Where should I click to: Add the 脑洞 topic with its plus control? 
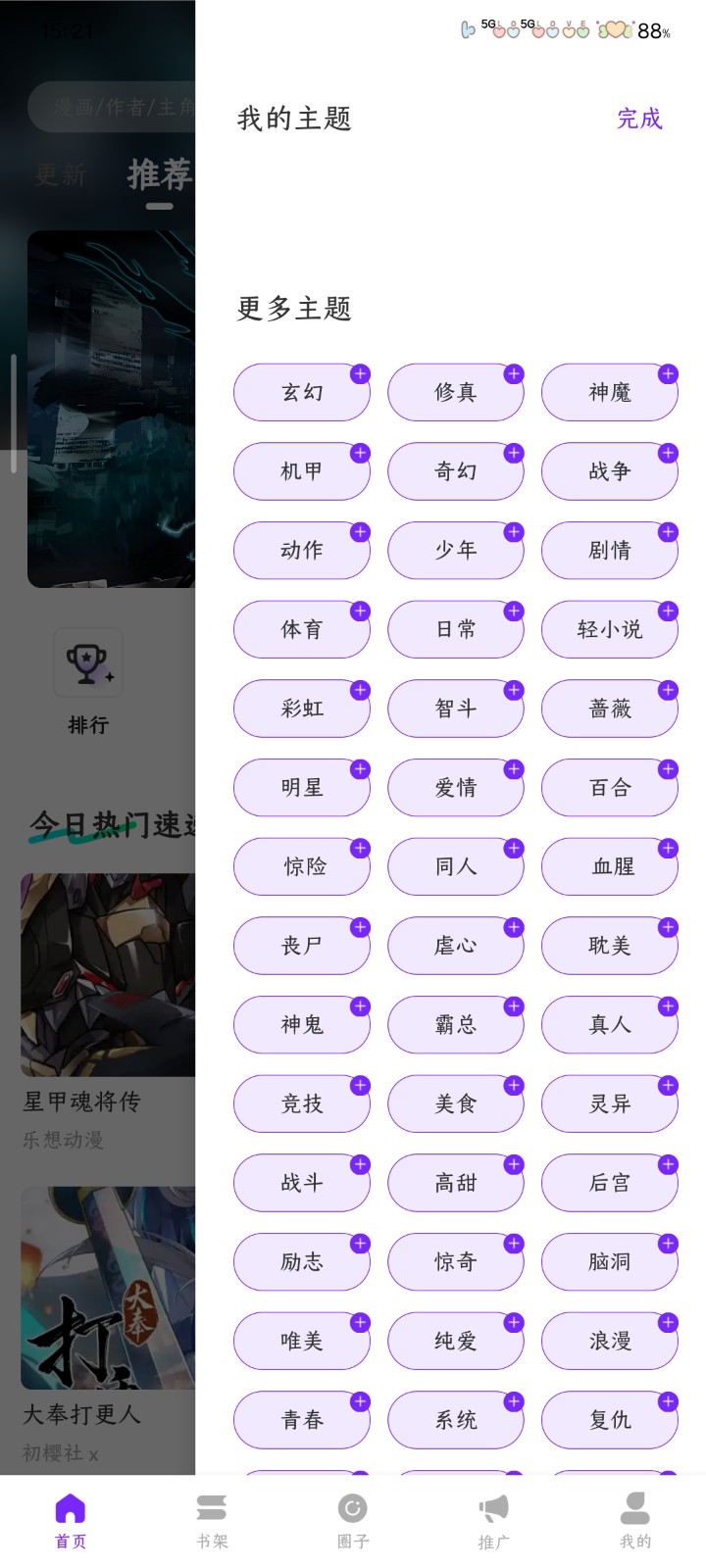pyautogui.click(x=668, y=1243)
